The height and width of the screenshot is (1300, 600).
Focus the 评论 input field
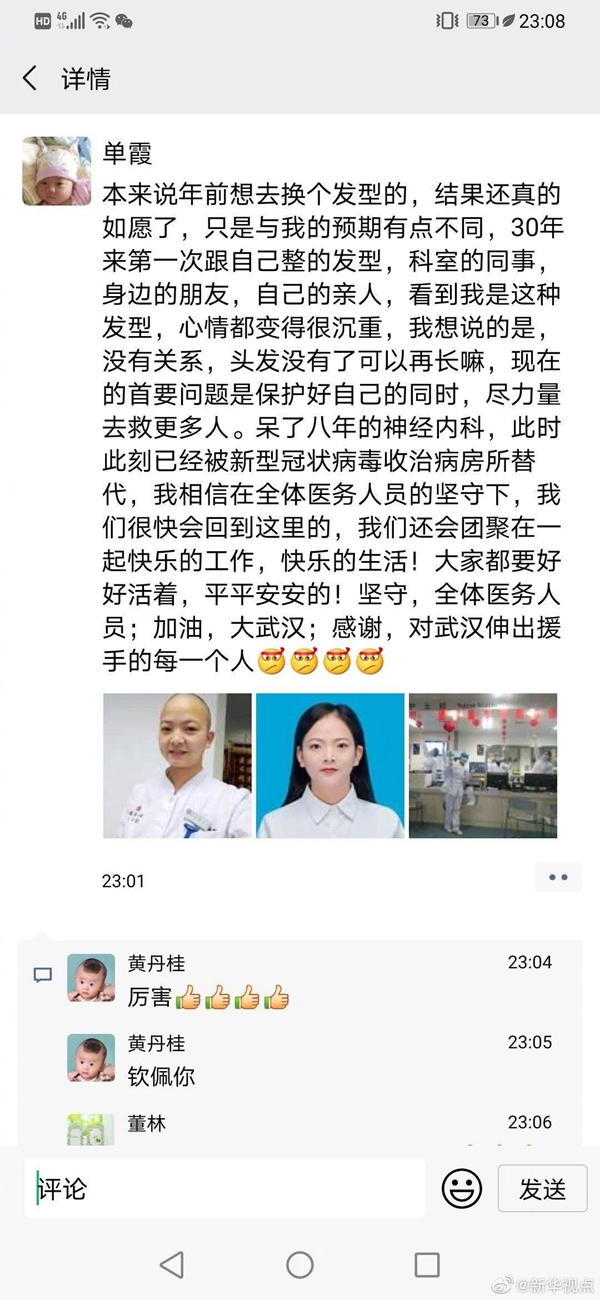coord(225,1188)
